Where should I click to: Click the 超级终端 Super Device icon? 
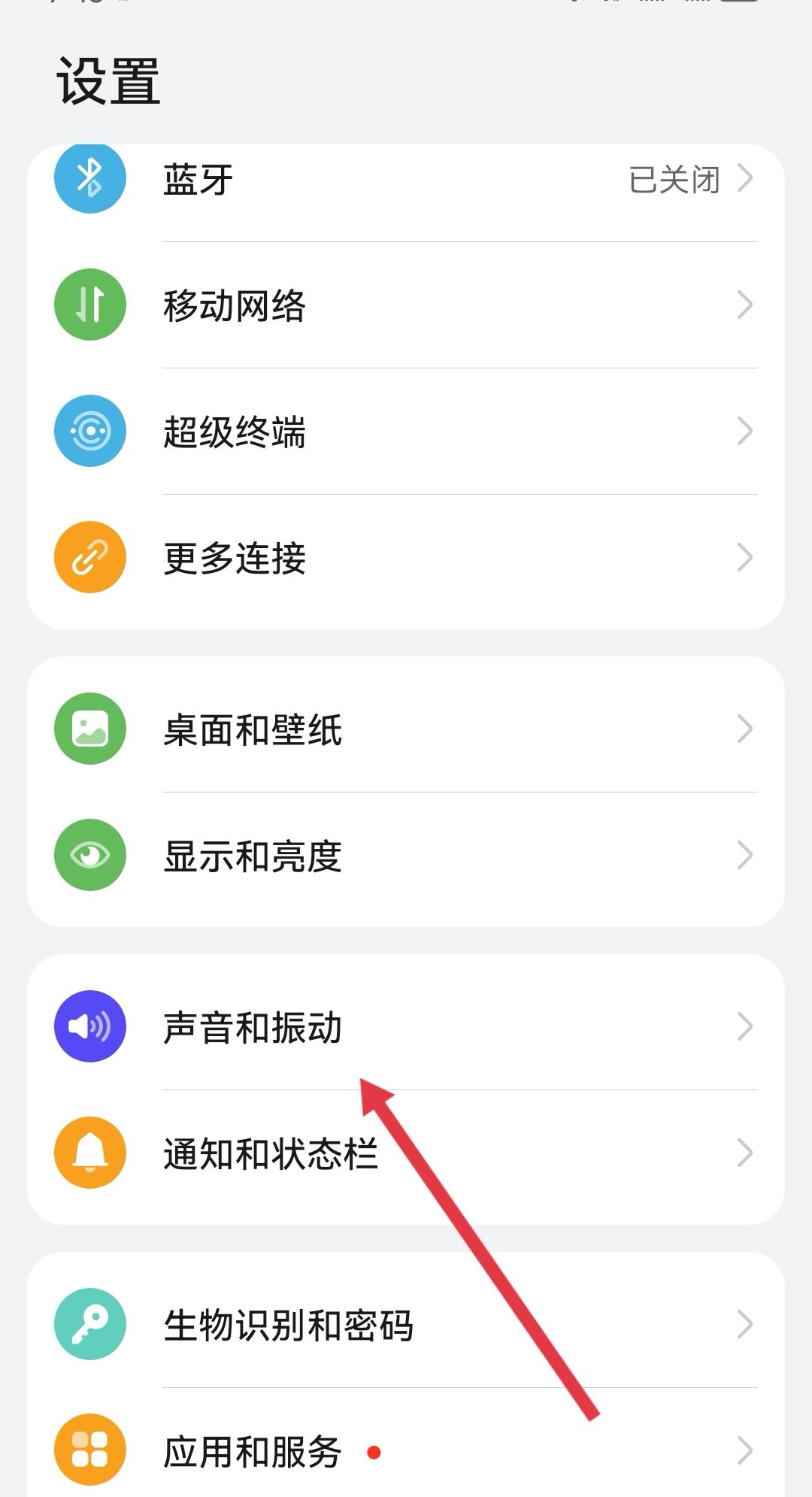click(89, 430)
